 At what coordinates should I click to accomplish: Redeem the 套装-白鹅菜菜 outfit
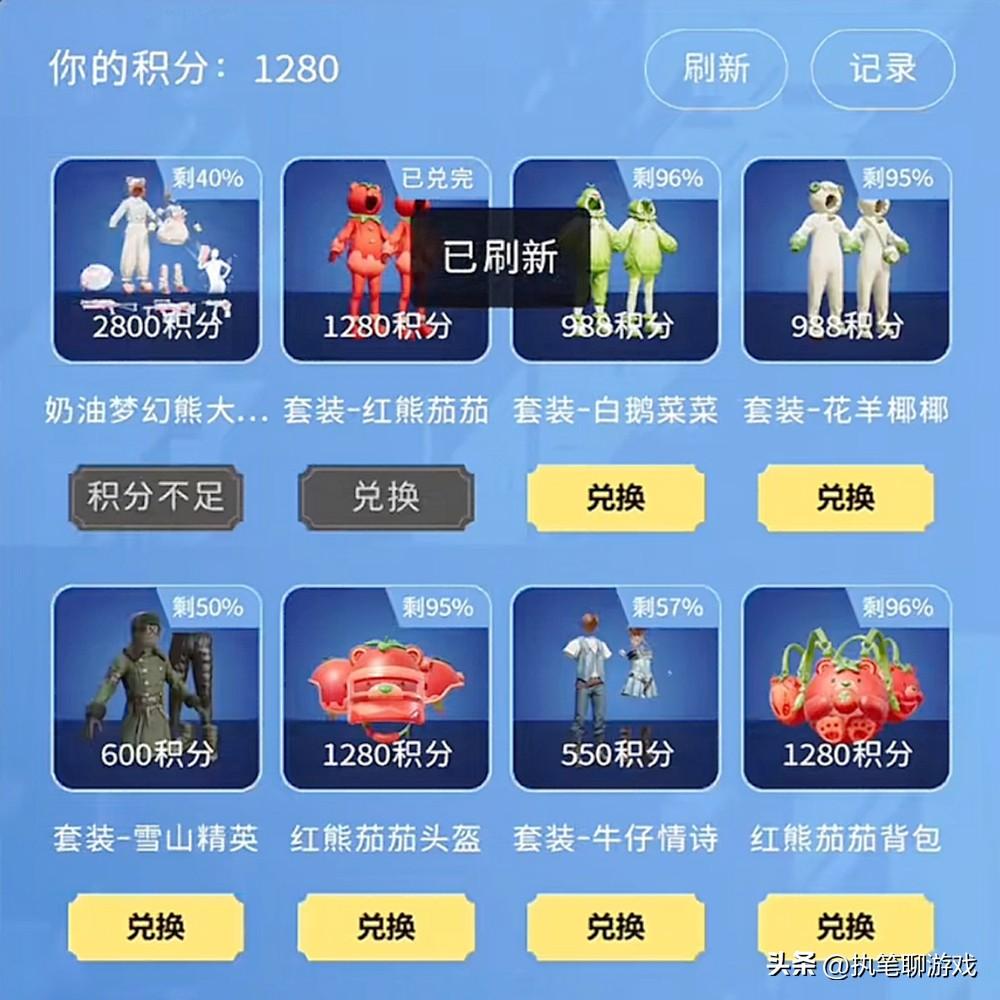pyautogui.click(x=616, y=498)
